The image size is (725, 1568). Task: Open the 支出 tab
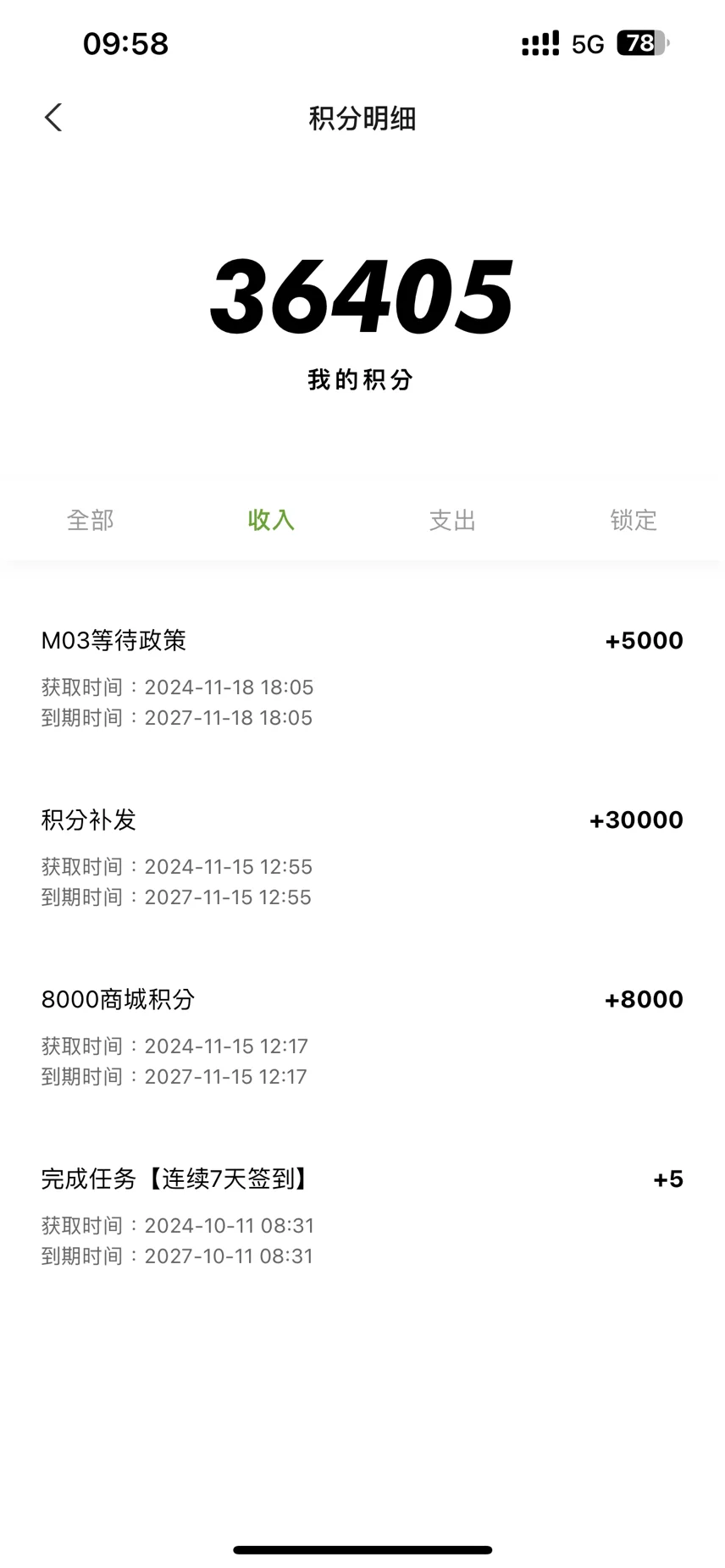point(453,520)
